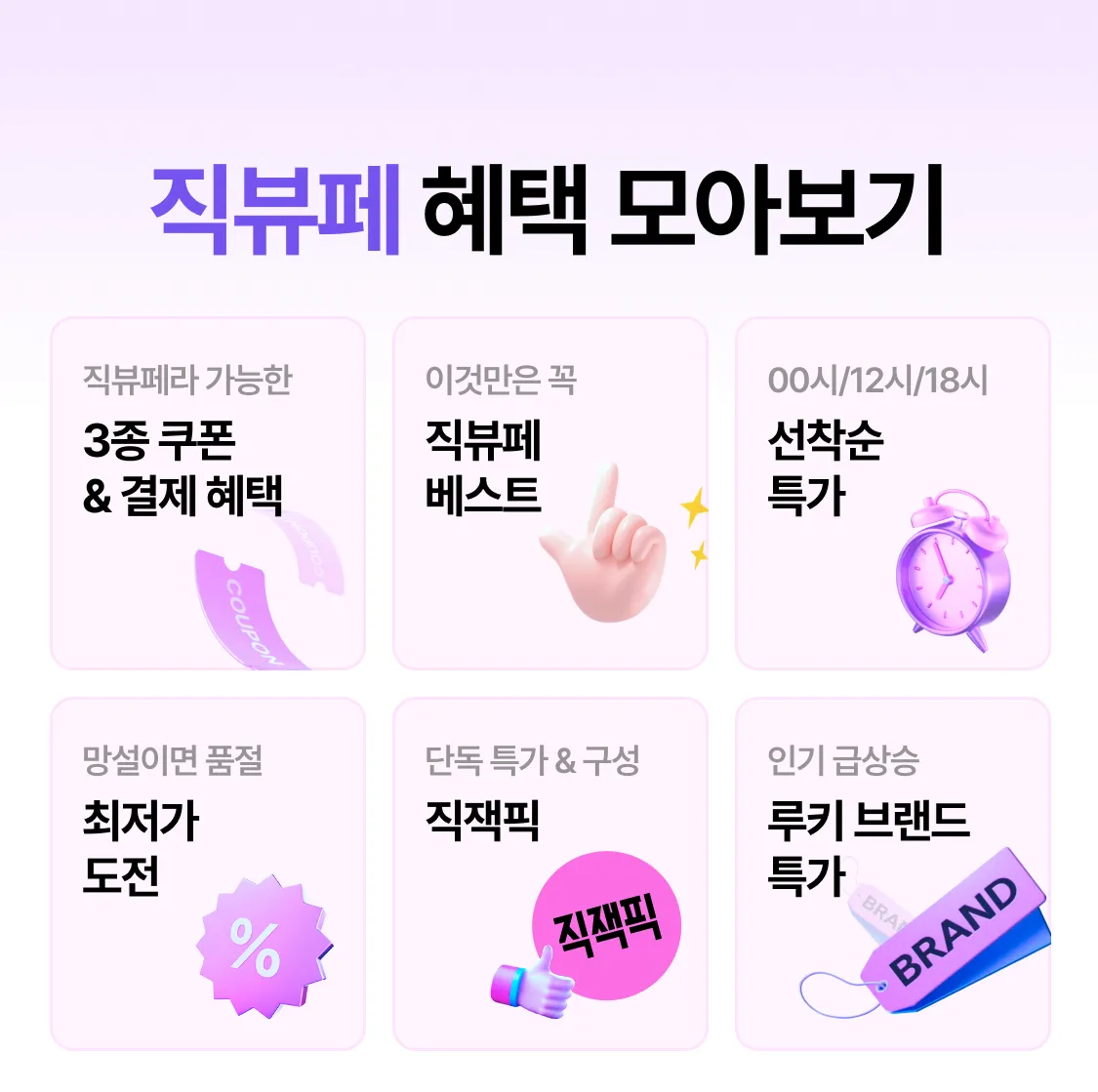Select the 최저가 도전 card
This screenshot has height=1092, width=1098.
click(207, 873)
